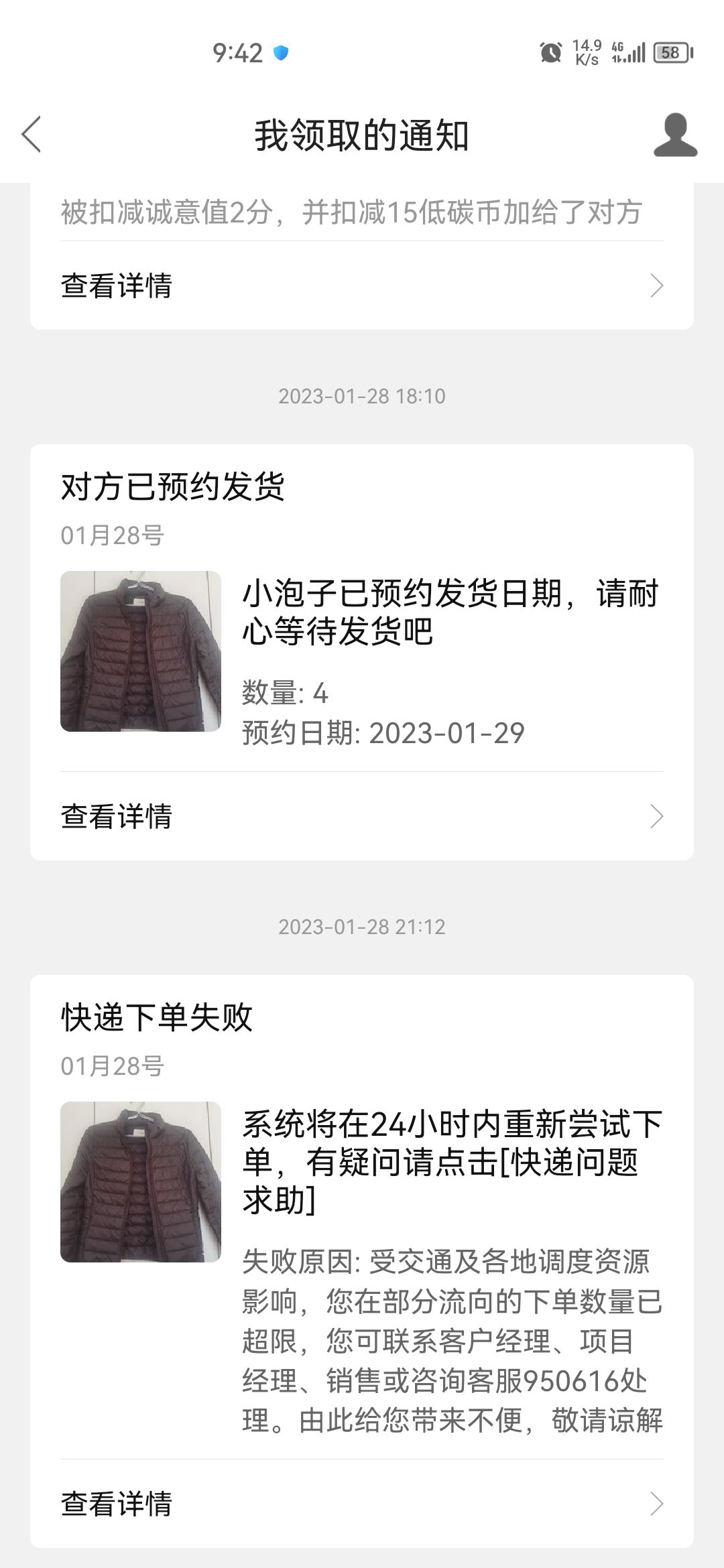Open 查看详情 under the 扣减诚意值 notice
This screenshot has width=724, height=1568.
[x=362, y=285]
